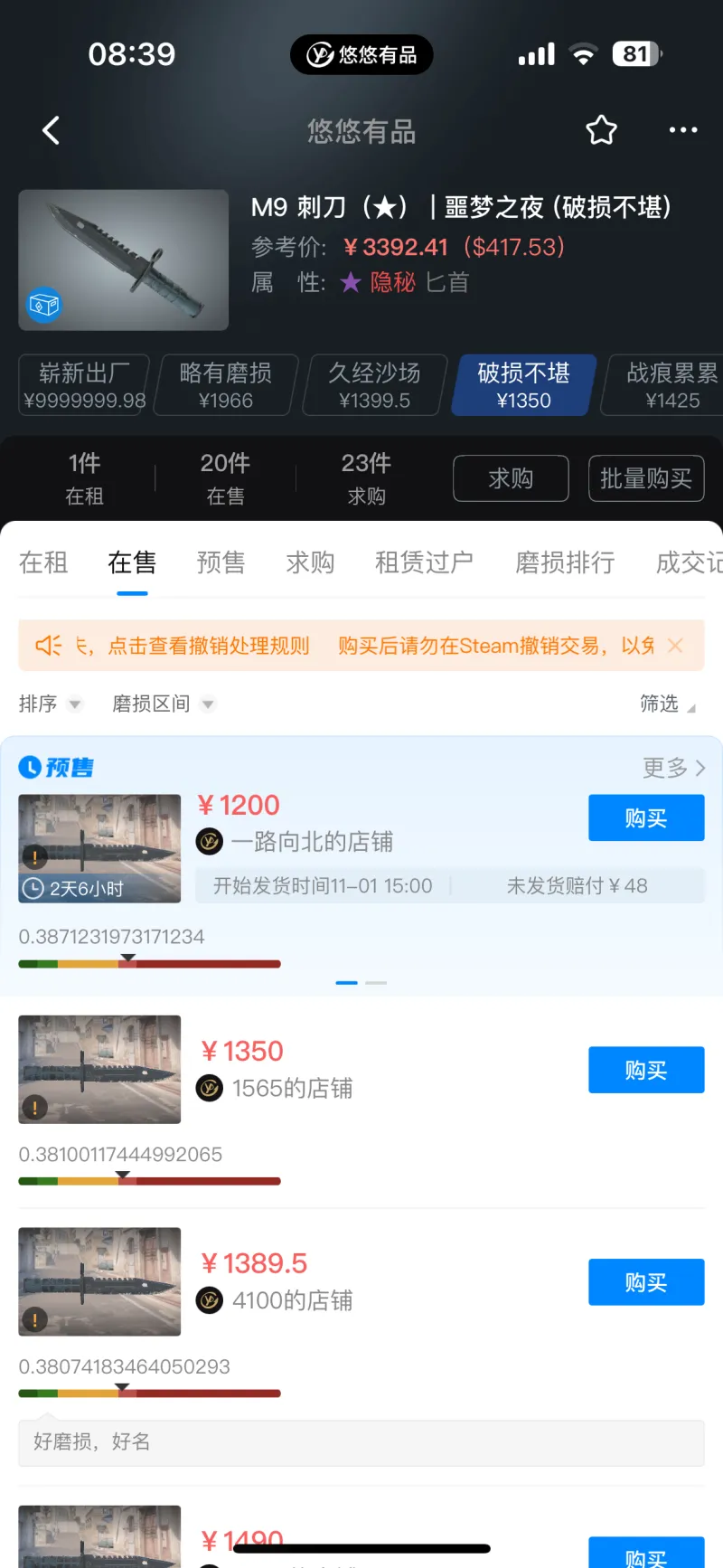Expand the 排序 sort dropdown

[50, 704]
